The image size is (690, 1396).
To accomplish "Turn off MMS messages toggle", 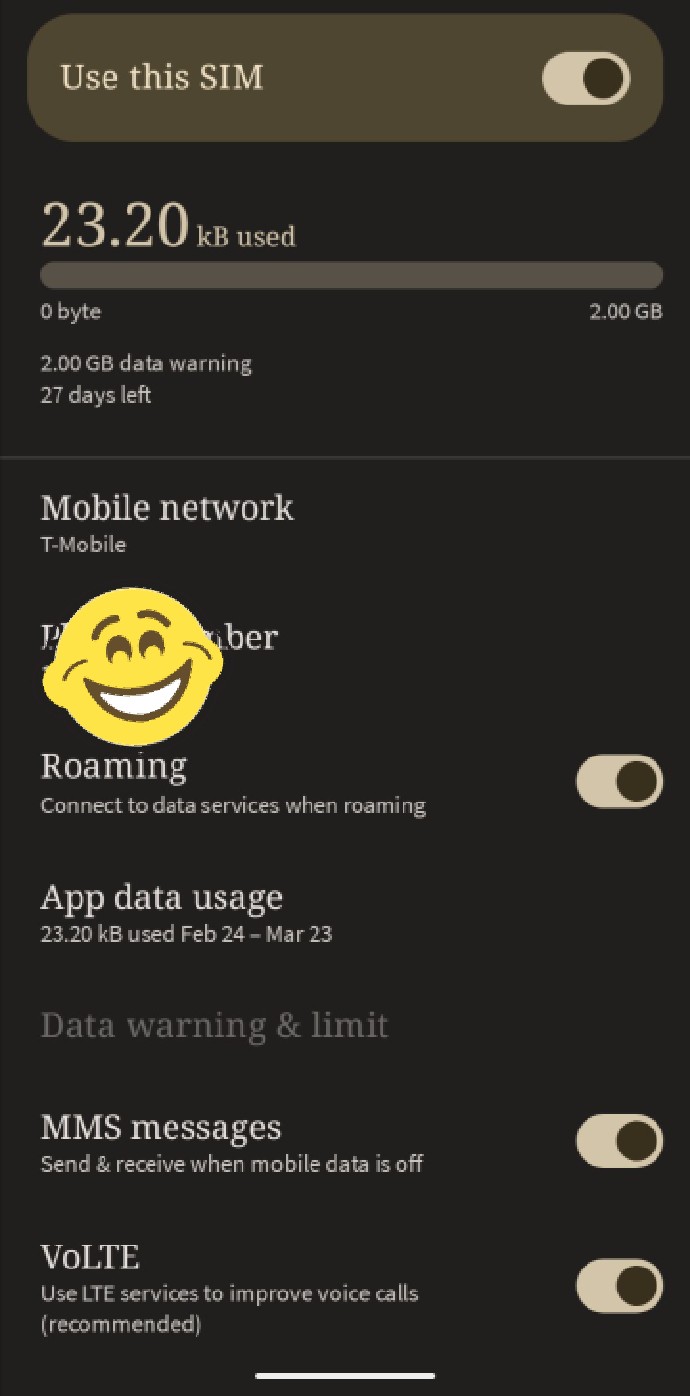I will [x=618, y=1141].
